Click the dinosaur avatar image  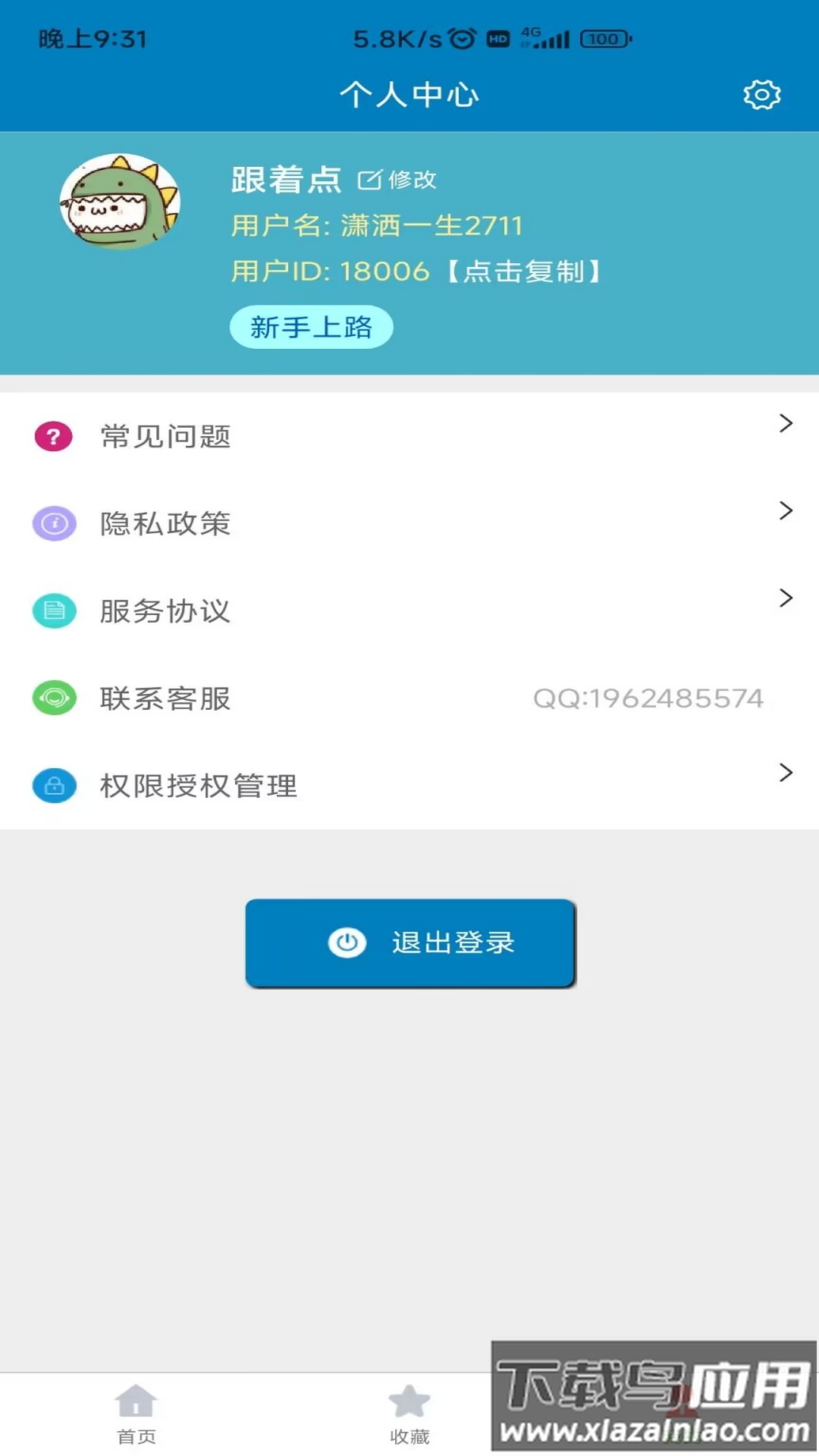coord(119,199)
